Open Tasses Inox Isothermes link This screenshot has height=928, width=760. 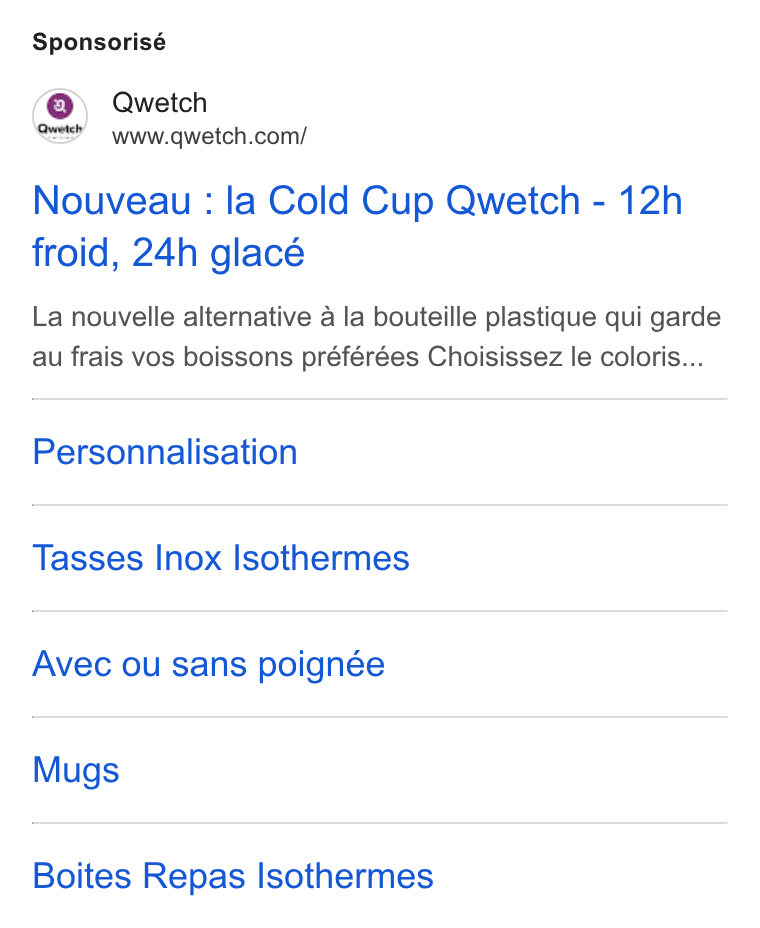coord(221,558)
